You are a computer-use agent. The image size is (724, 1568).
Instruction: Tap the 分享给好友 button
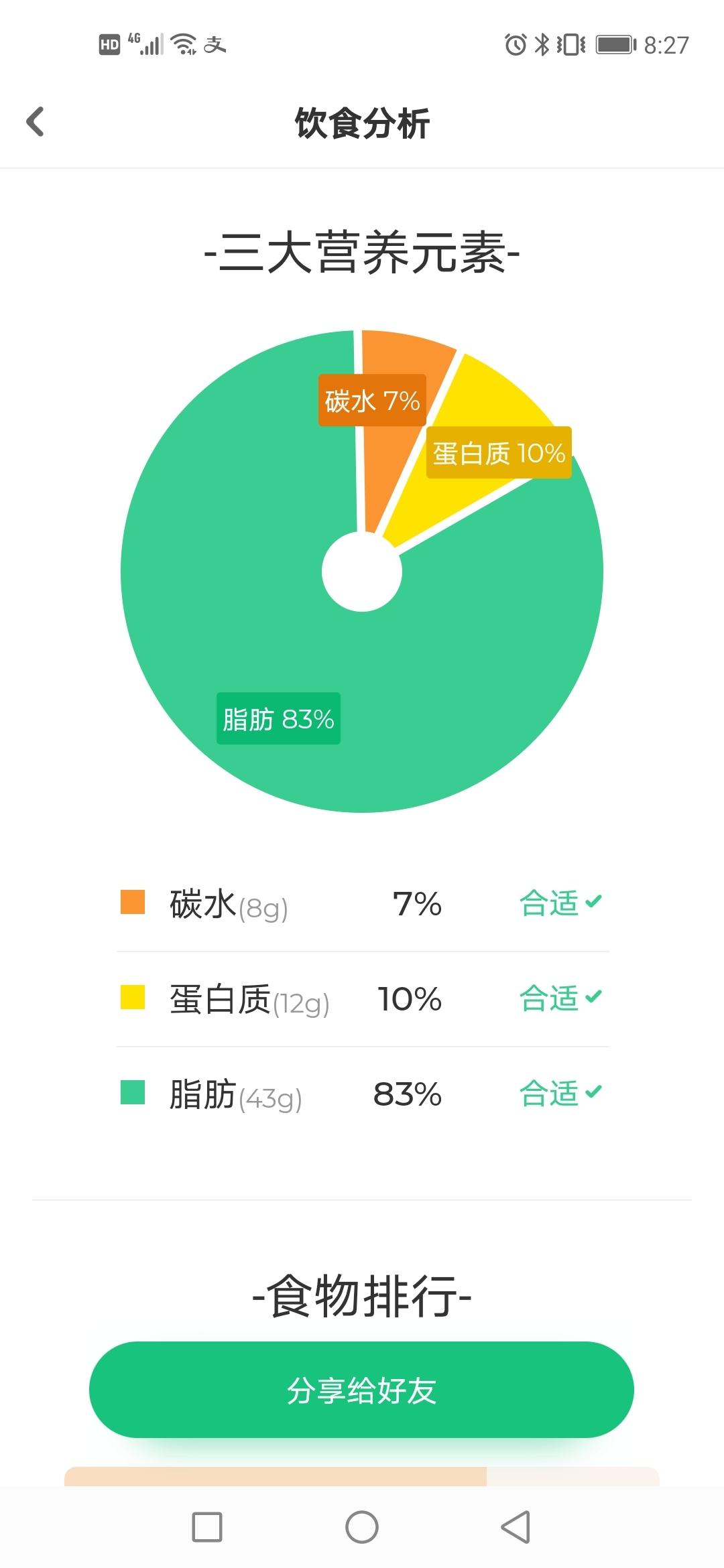pos(361,1389)
